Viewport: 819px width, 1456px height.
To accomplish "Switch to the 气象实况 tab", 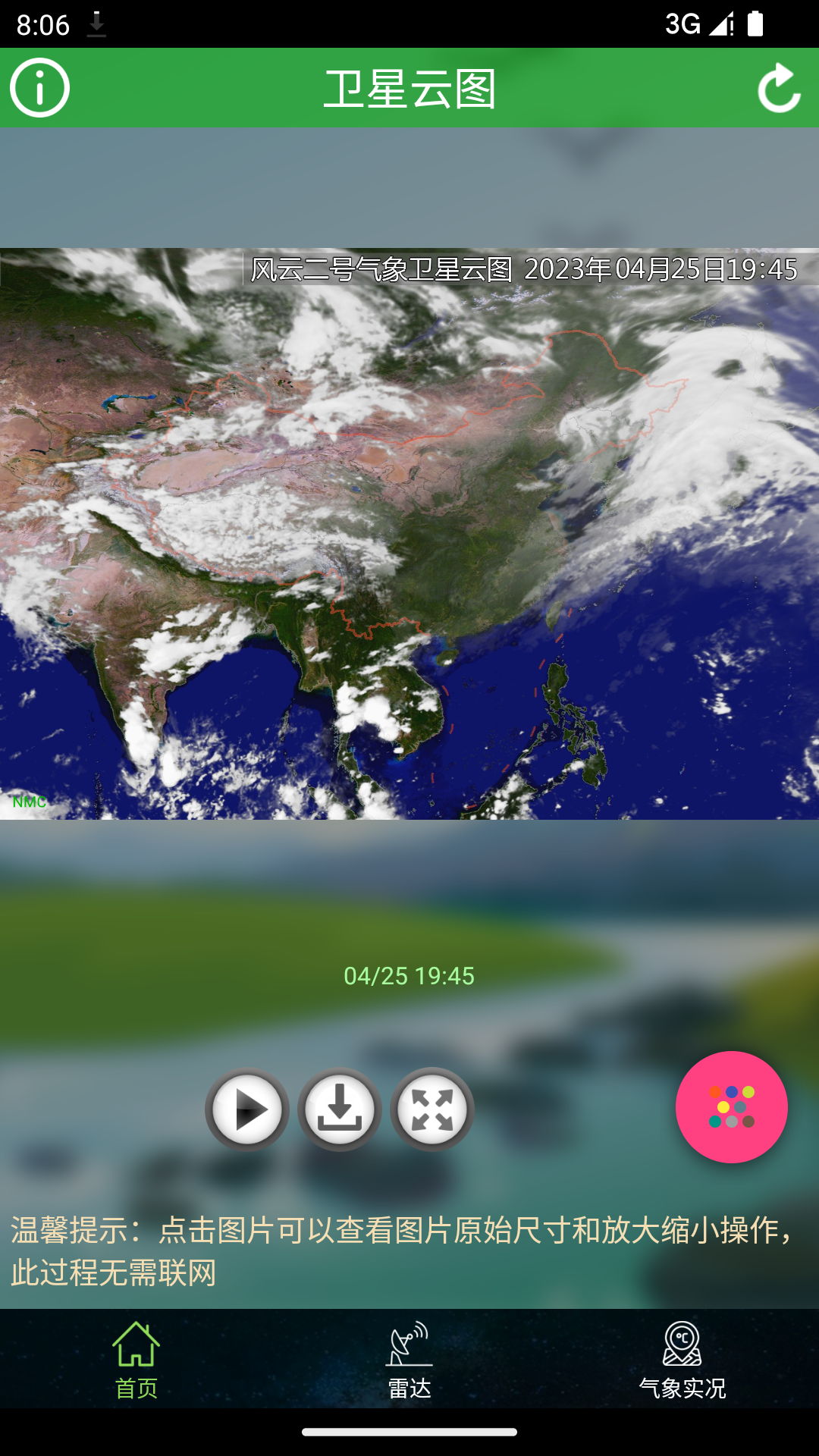I will pyautogui.click(x=682, y=1360).
